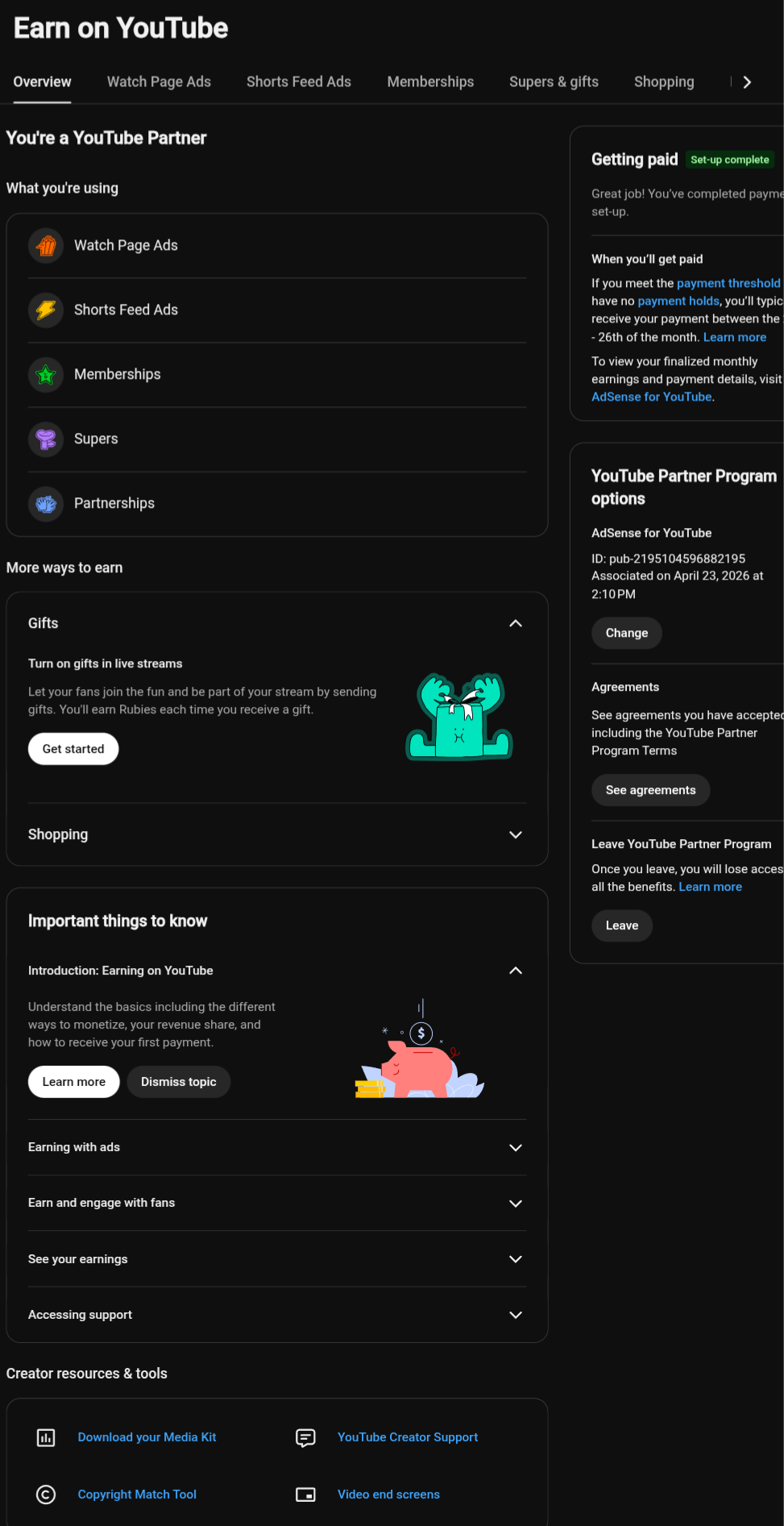Expand Earning with ads
The width and height of the screenshot is (784, 1526).
pyautogui.click(x=277, y=1147)
